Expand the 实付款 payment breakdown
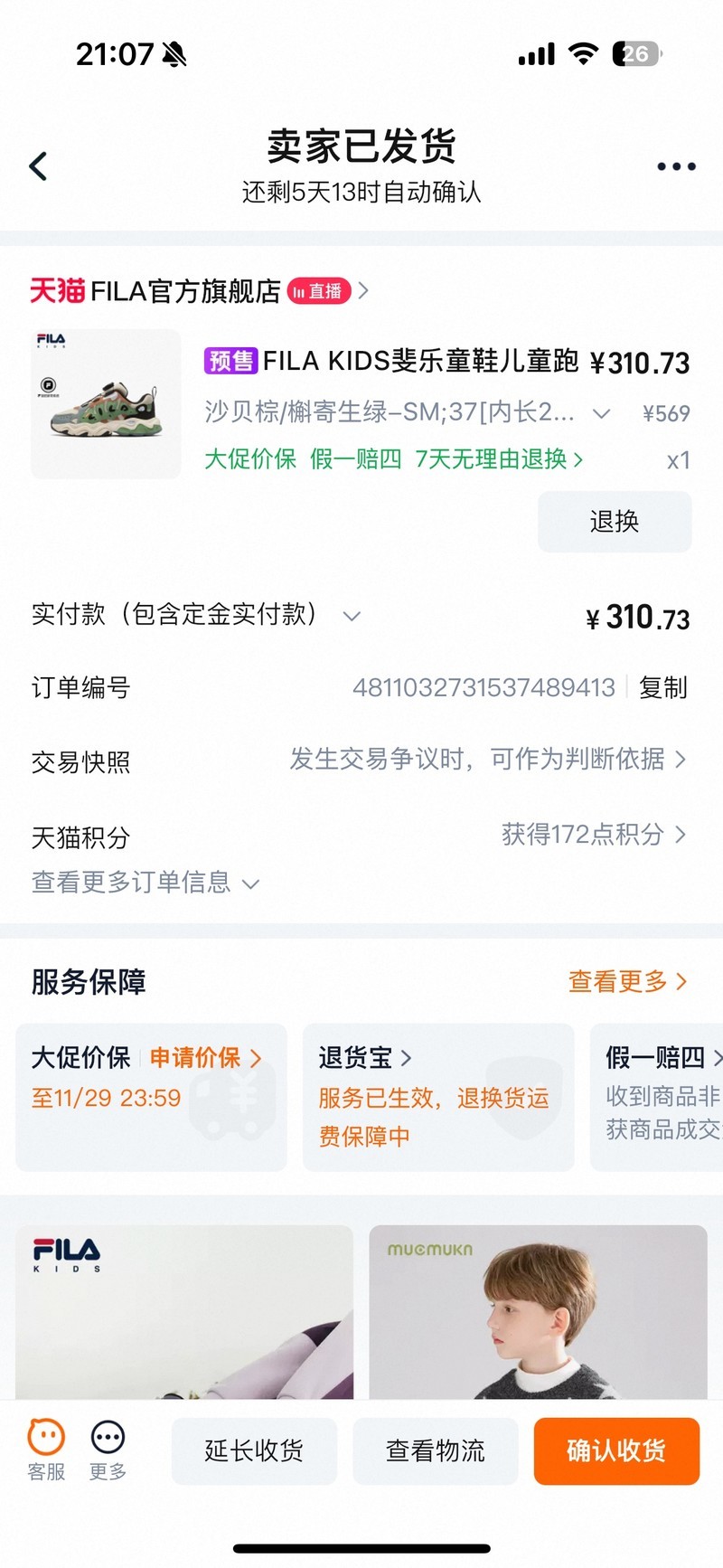The width and height of the screenshot is (723, 1568). click(x=352, y=616)
